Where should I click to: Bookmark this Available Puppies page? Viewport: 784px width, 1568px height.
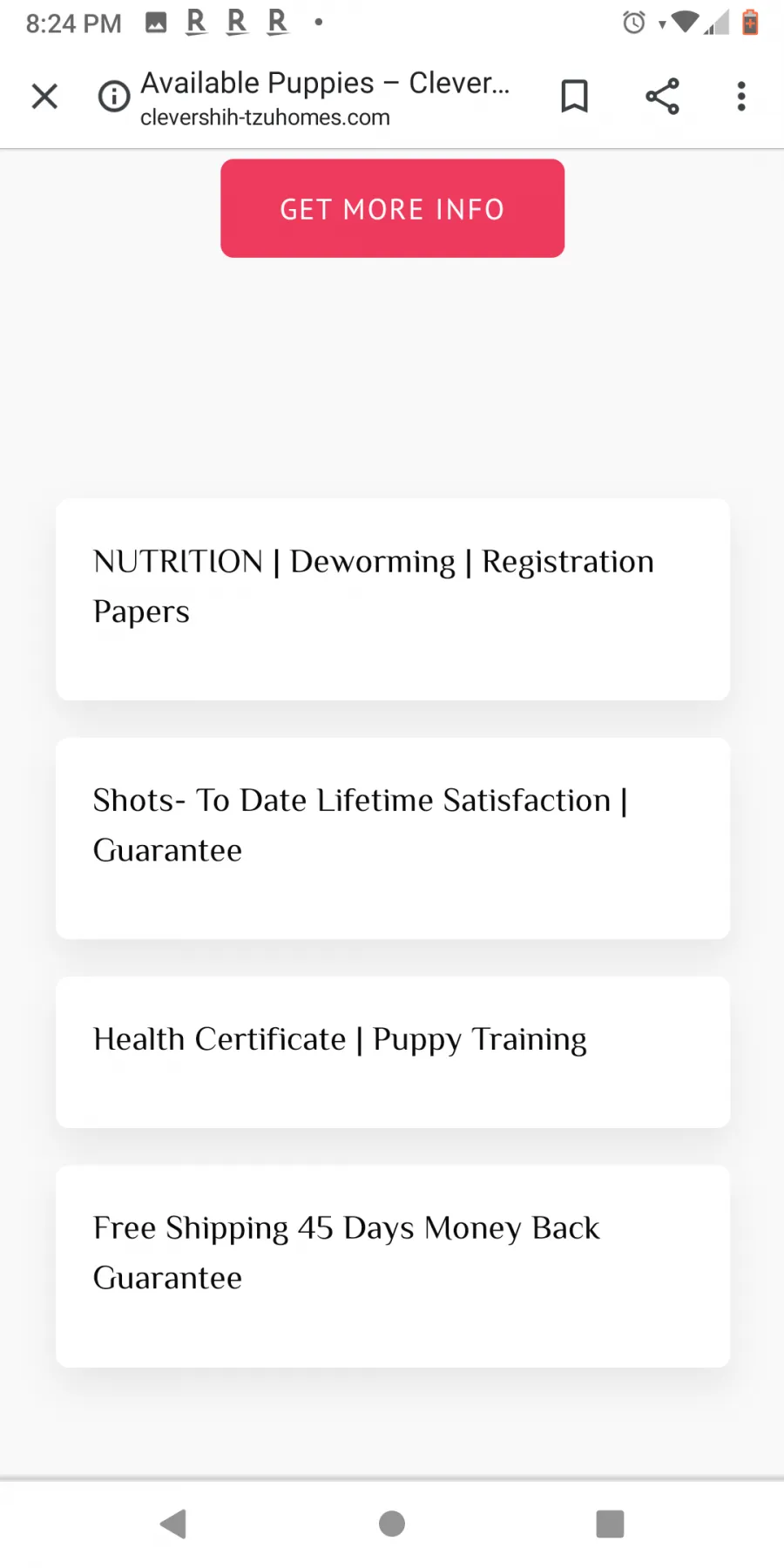point(574,96)
